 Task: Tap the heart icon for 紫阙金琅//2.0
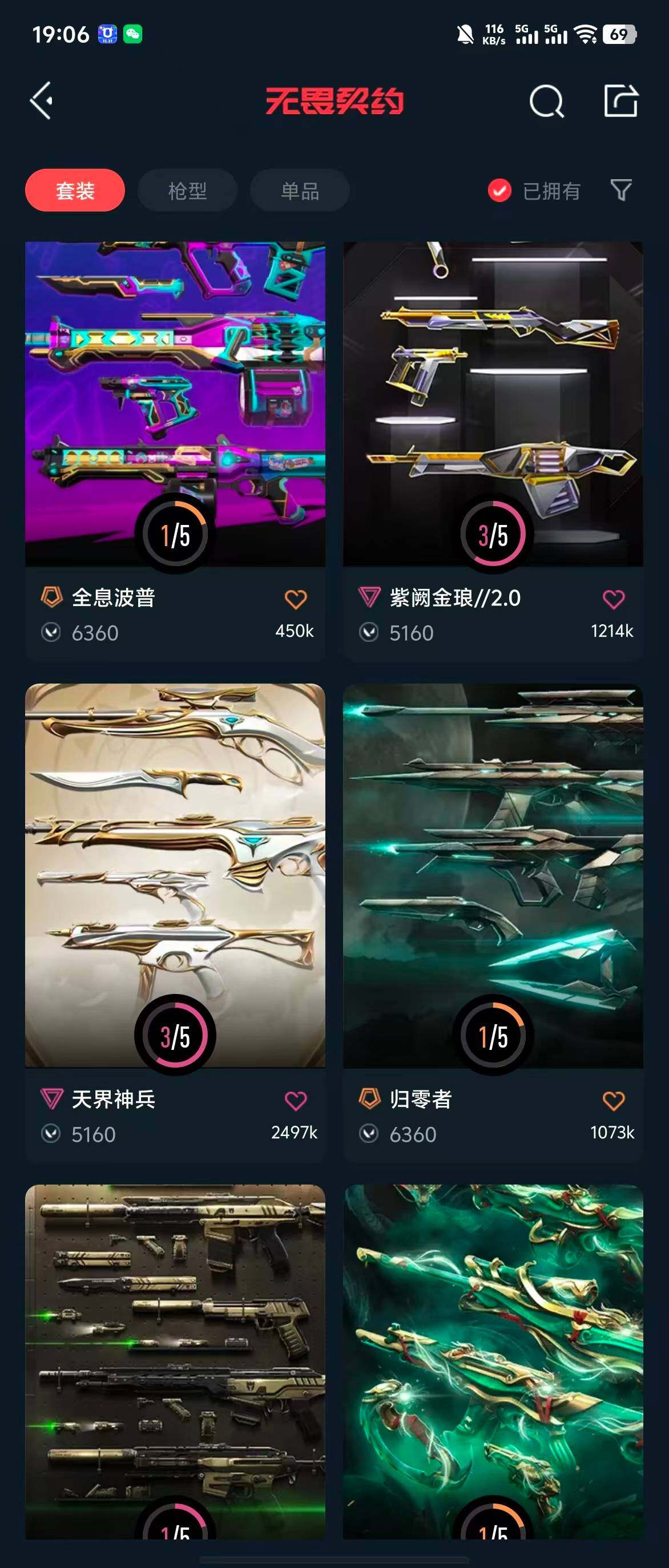(x=614, y=600)
